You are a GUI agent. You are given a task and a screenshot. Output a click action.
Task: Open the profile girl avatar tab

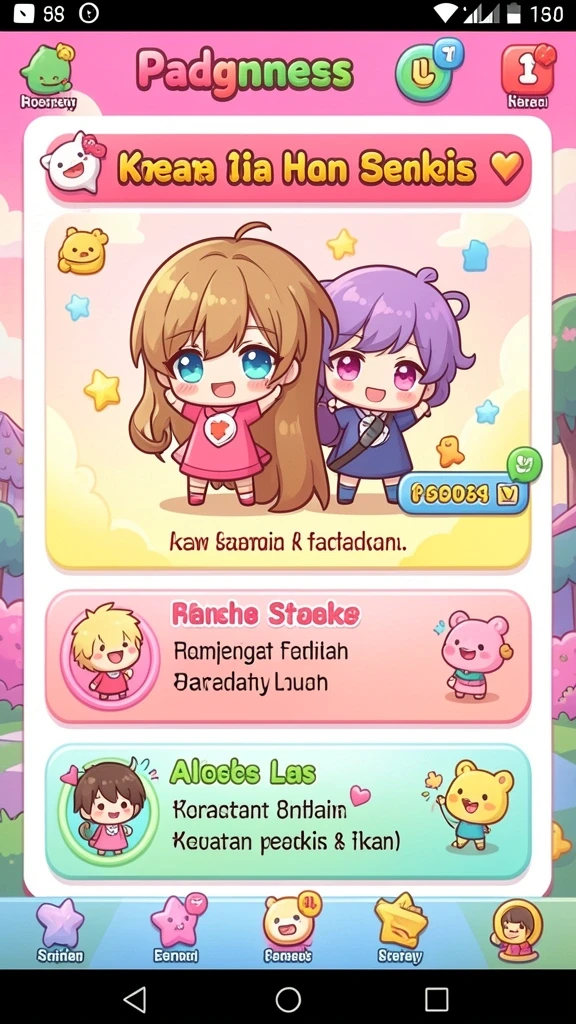tap(516, 930)
